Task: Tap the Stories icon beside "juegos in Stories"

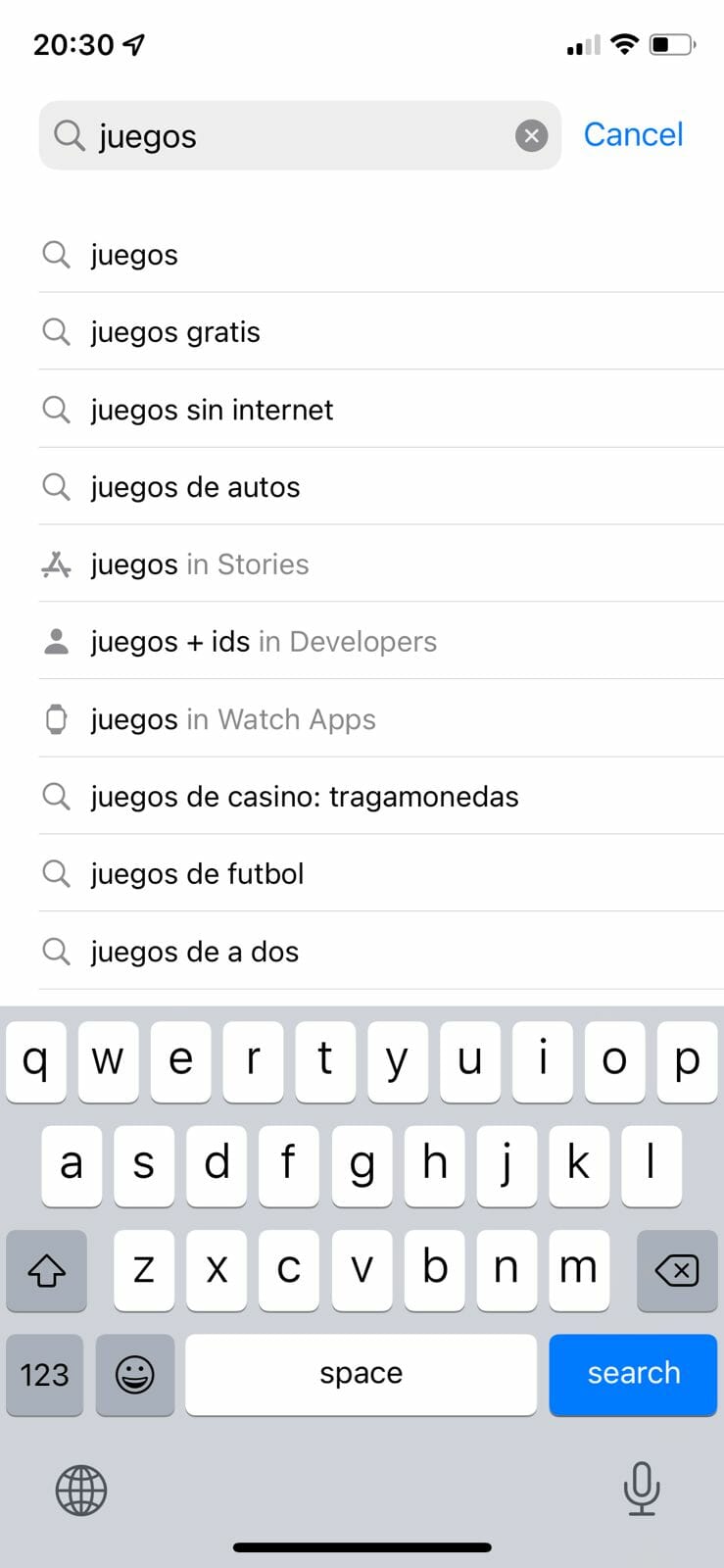Action: click(56, 563)
